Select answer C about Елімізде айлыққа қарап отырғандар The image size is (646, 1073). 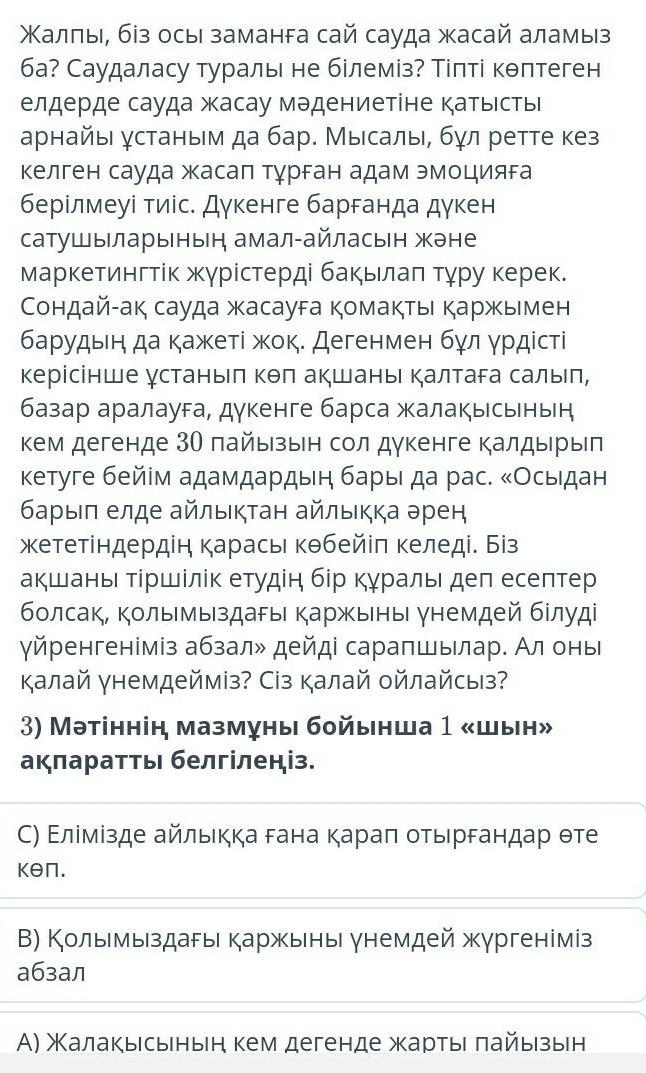tap(323, 851)
